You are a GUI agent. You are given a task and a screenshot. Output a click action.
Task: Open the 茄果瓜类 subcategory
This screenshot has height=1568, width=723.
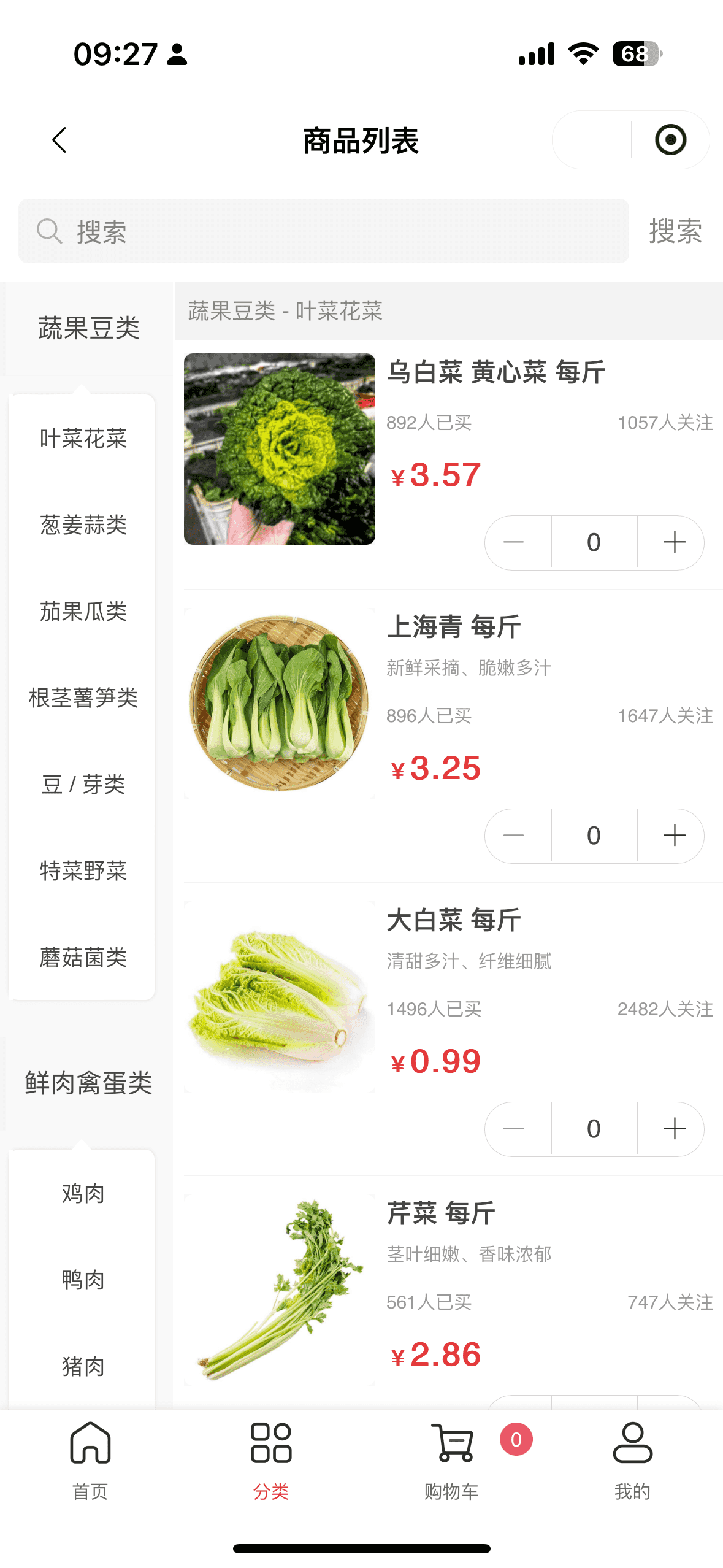coord(83,612)
